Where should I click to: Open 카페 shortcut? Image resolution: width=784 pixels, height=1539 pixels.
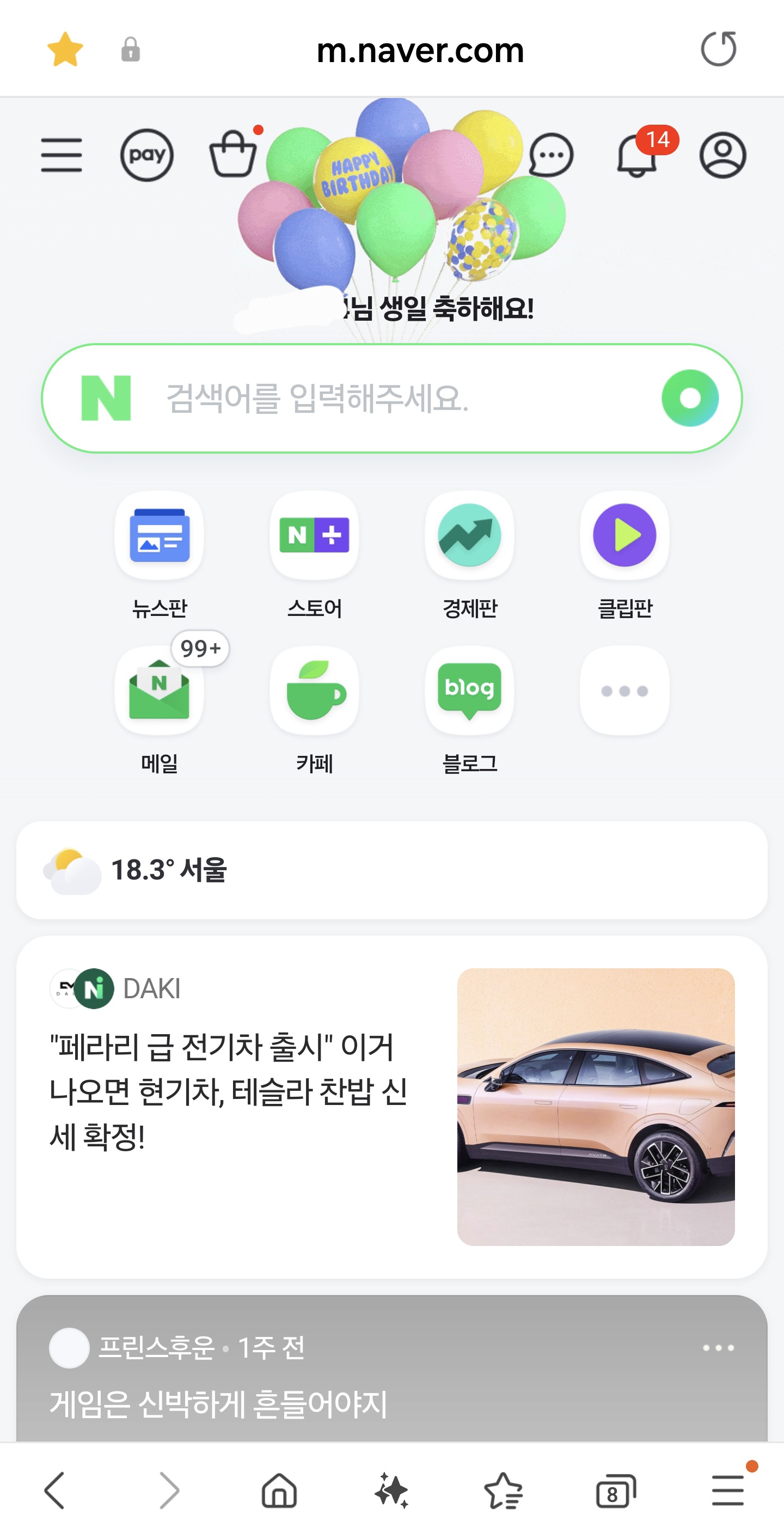315,710
